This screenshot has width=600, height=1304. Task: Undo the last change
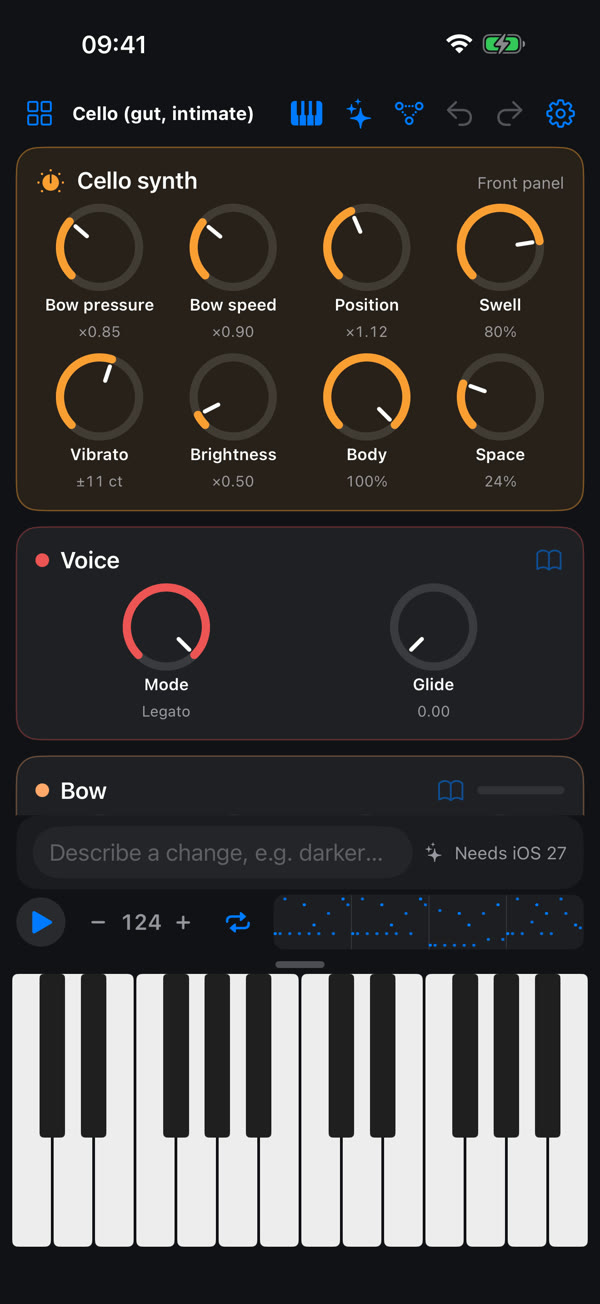[459, 114]
